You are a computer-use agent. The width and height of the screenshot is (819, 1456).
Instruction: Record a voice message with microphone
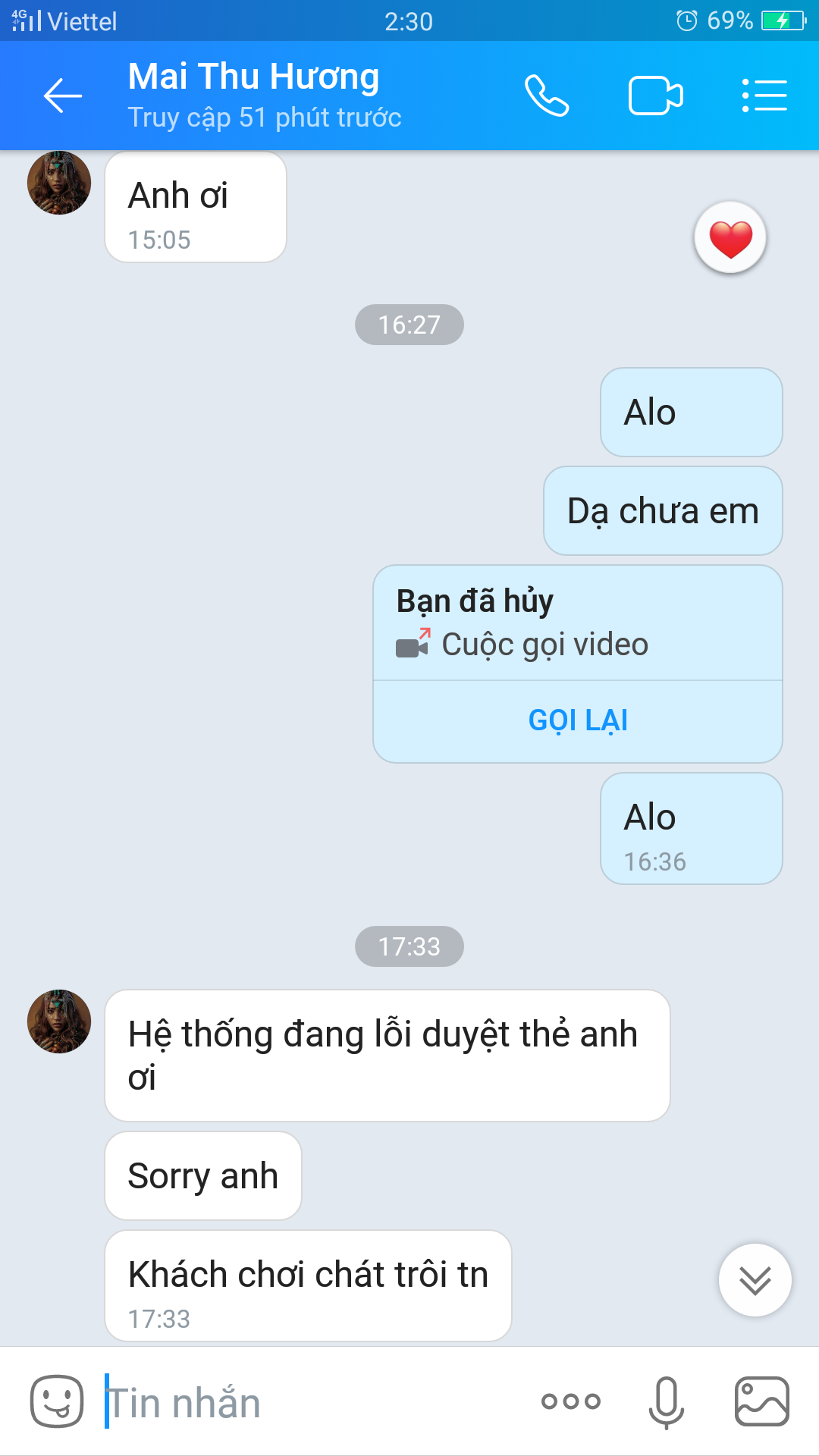(666, 1401)
